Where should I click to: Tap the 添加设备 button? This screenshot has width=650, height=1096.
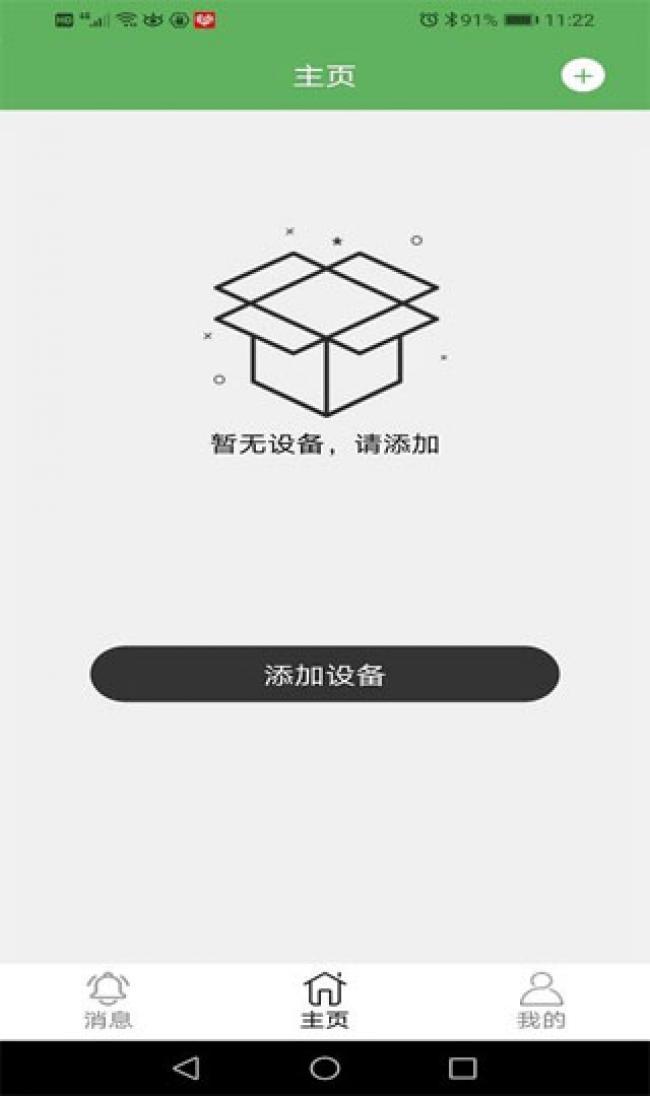coord(324,674)
